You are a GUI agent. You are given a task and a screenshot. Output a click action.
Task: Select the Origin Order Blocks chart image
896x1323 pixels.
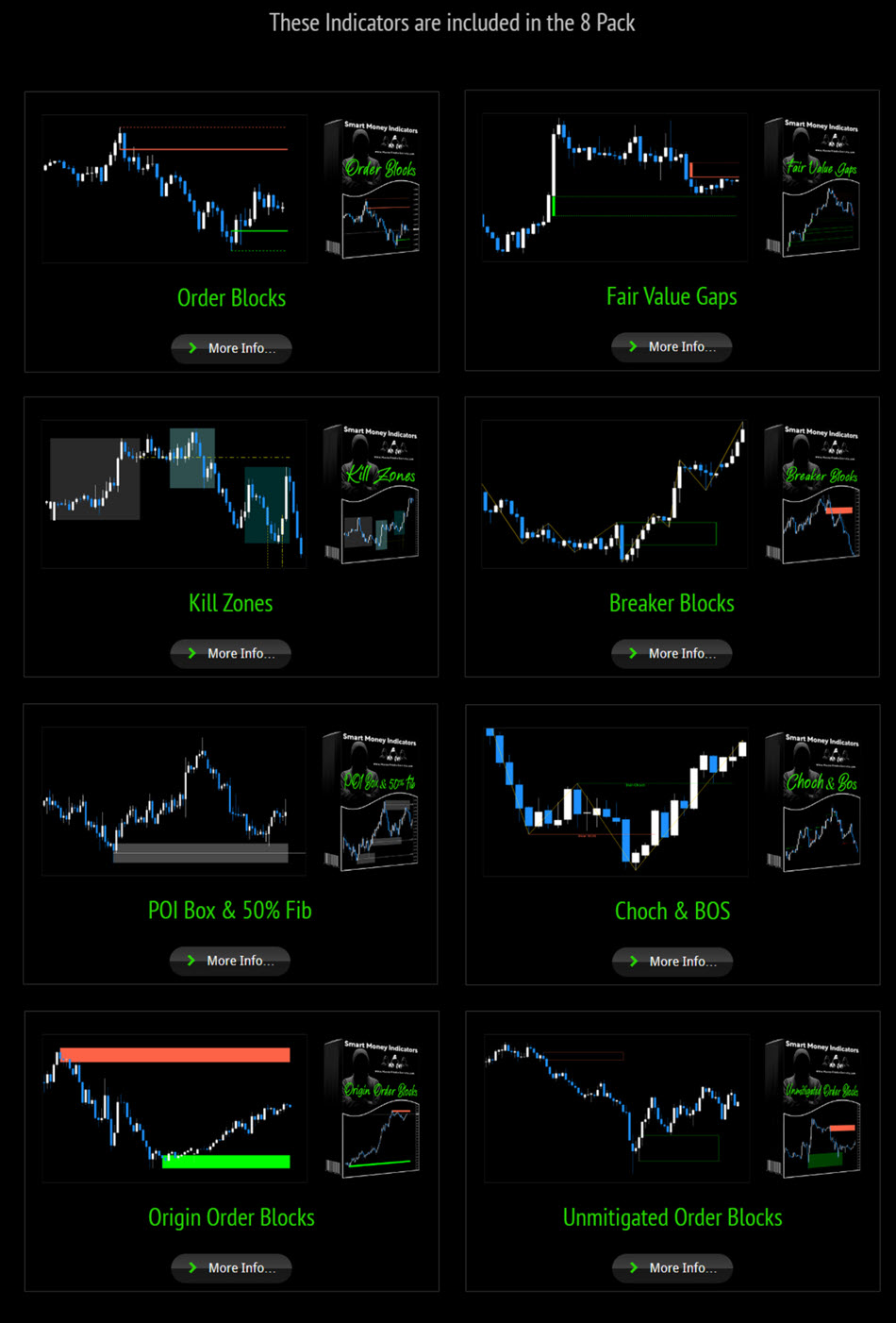(174, 1109)
